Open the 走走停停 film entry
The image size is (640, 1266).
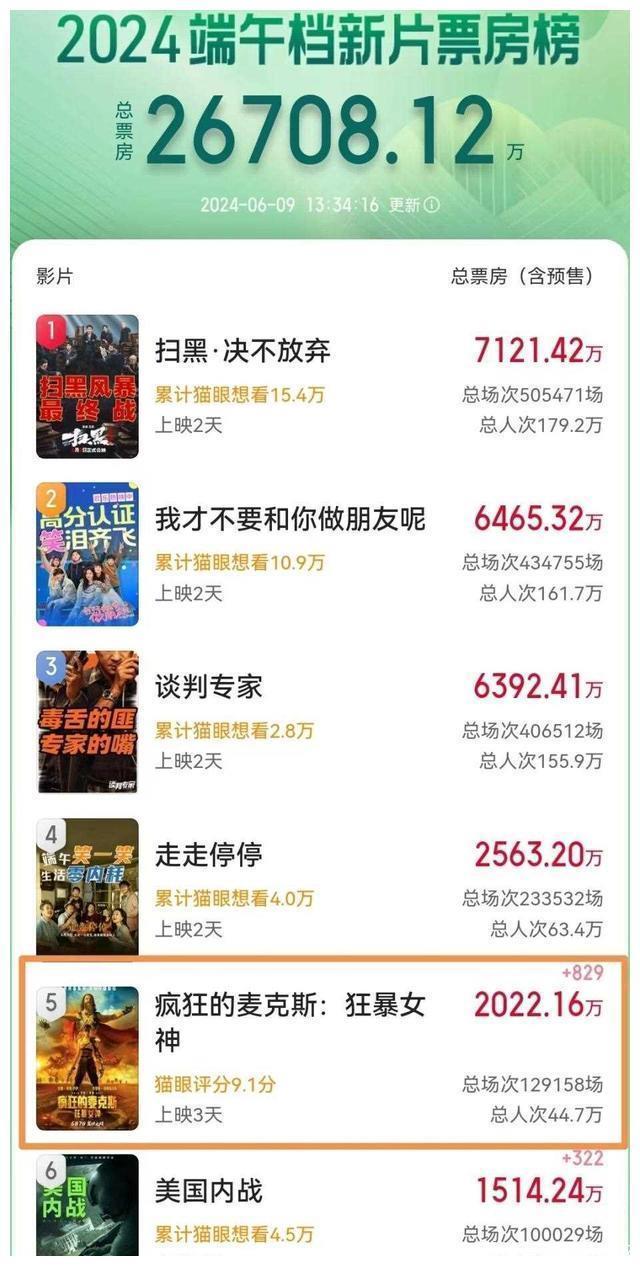click(320, 890)
